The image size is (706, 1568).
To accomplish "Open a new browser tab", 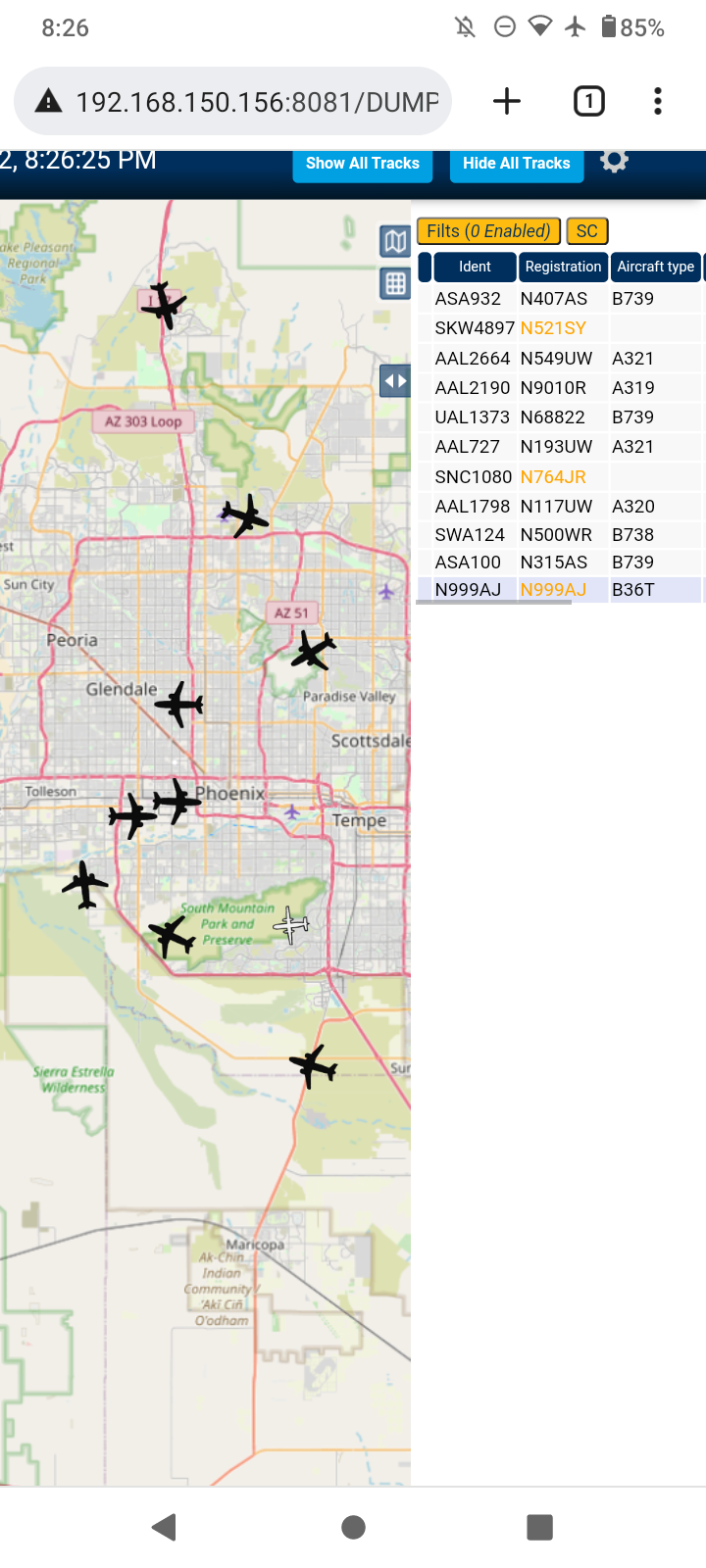I will coord(507,101).
